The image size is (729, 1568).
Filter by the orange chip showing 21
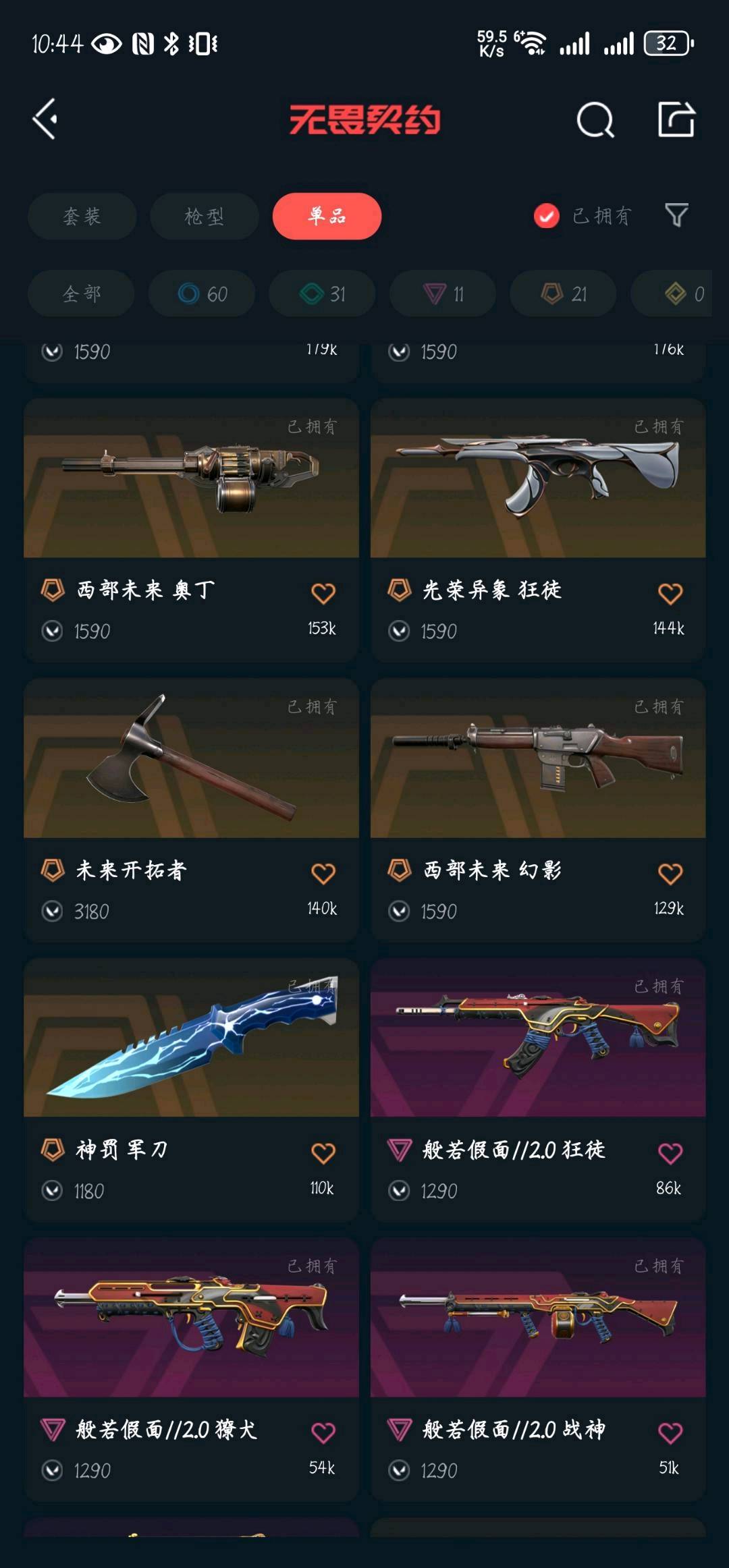tap(563, 293)
